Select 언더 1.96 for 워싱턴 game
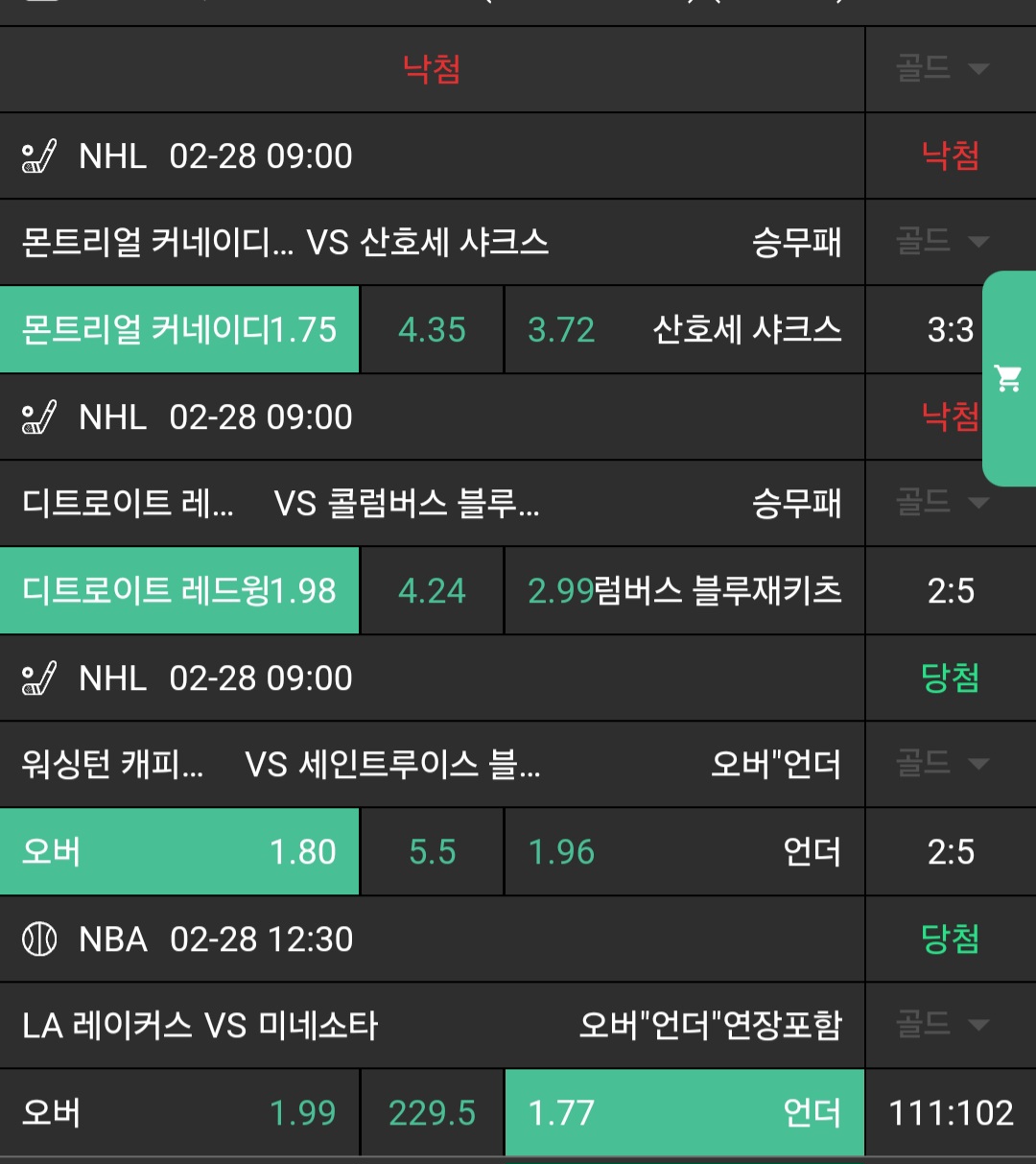The width and height of the screenshot is (1036, 1164). click(684, 852)
